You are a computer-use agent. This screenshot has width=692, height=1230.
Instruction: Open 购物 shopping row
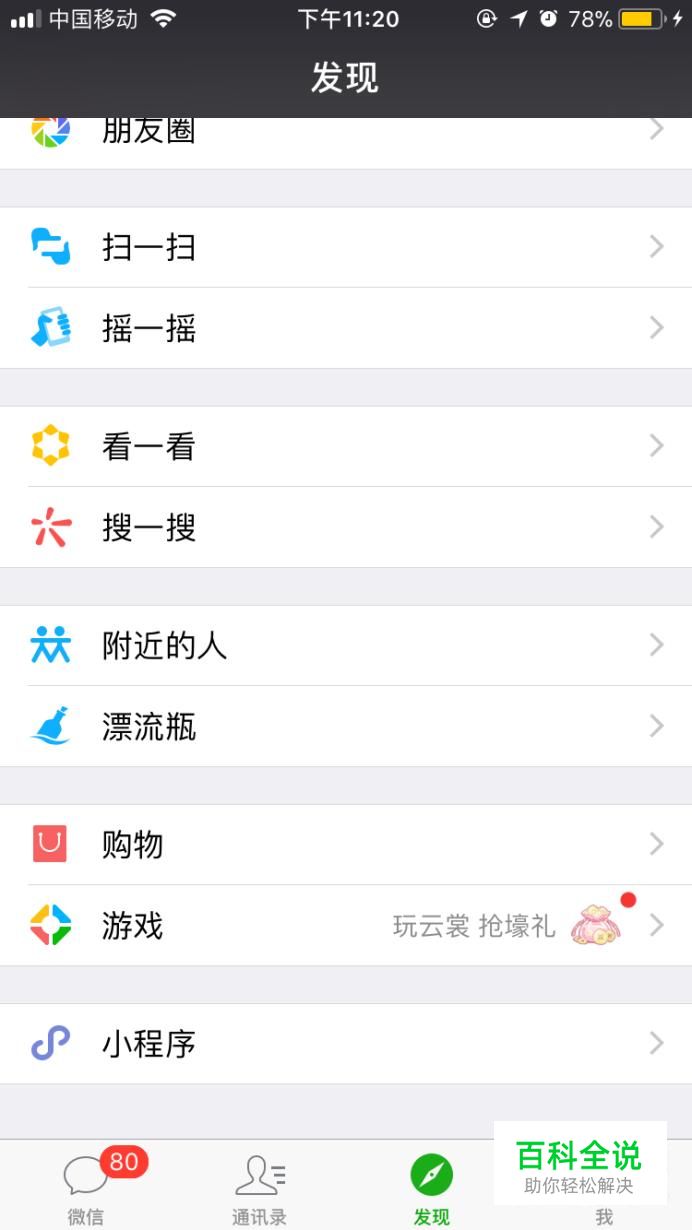click(346, 844)
